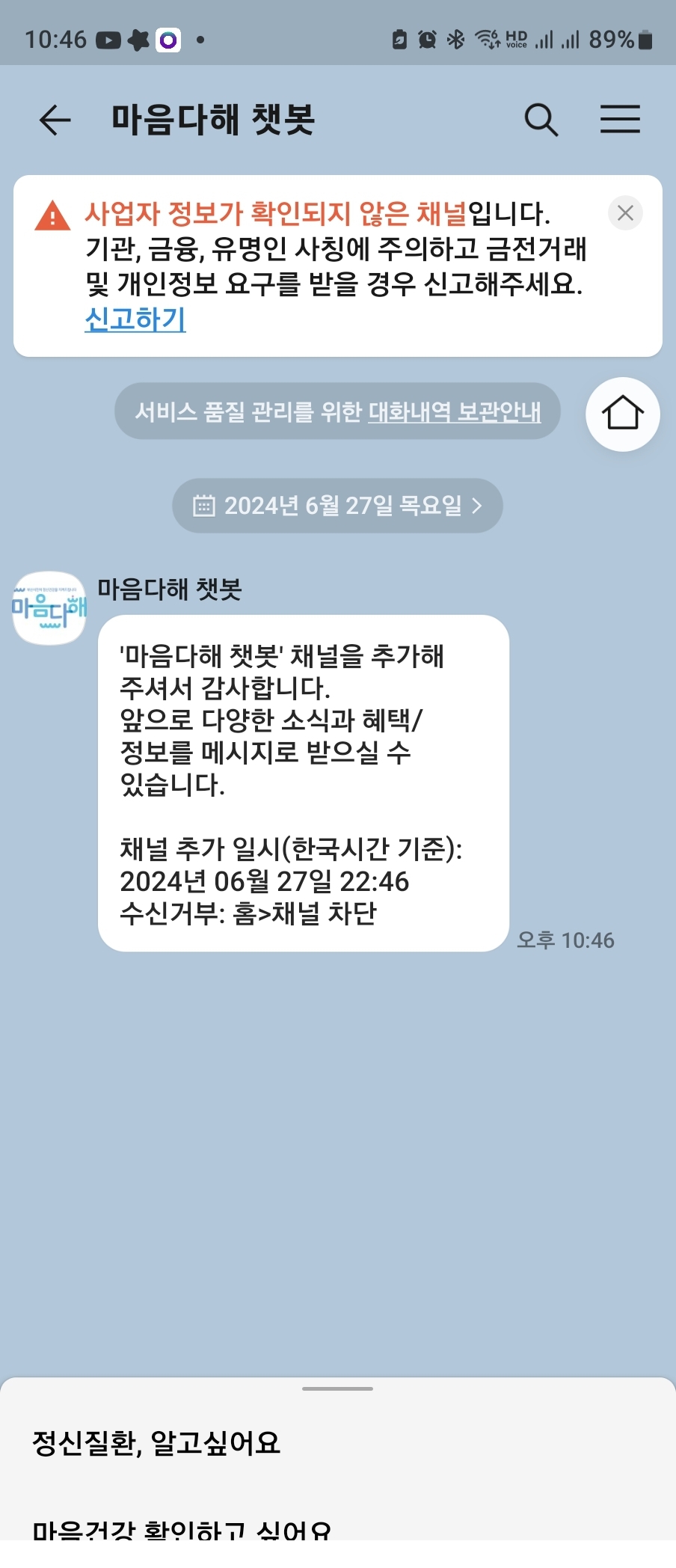Open search in 마음다해 챗봇 chat

point(541,120)
